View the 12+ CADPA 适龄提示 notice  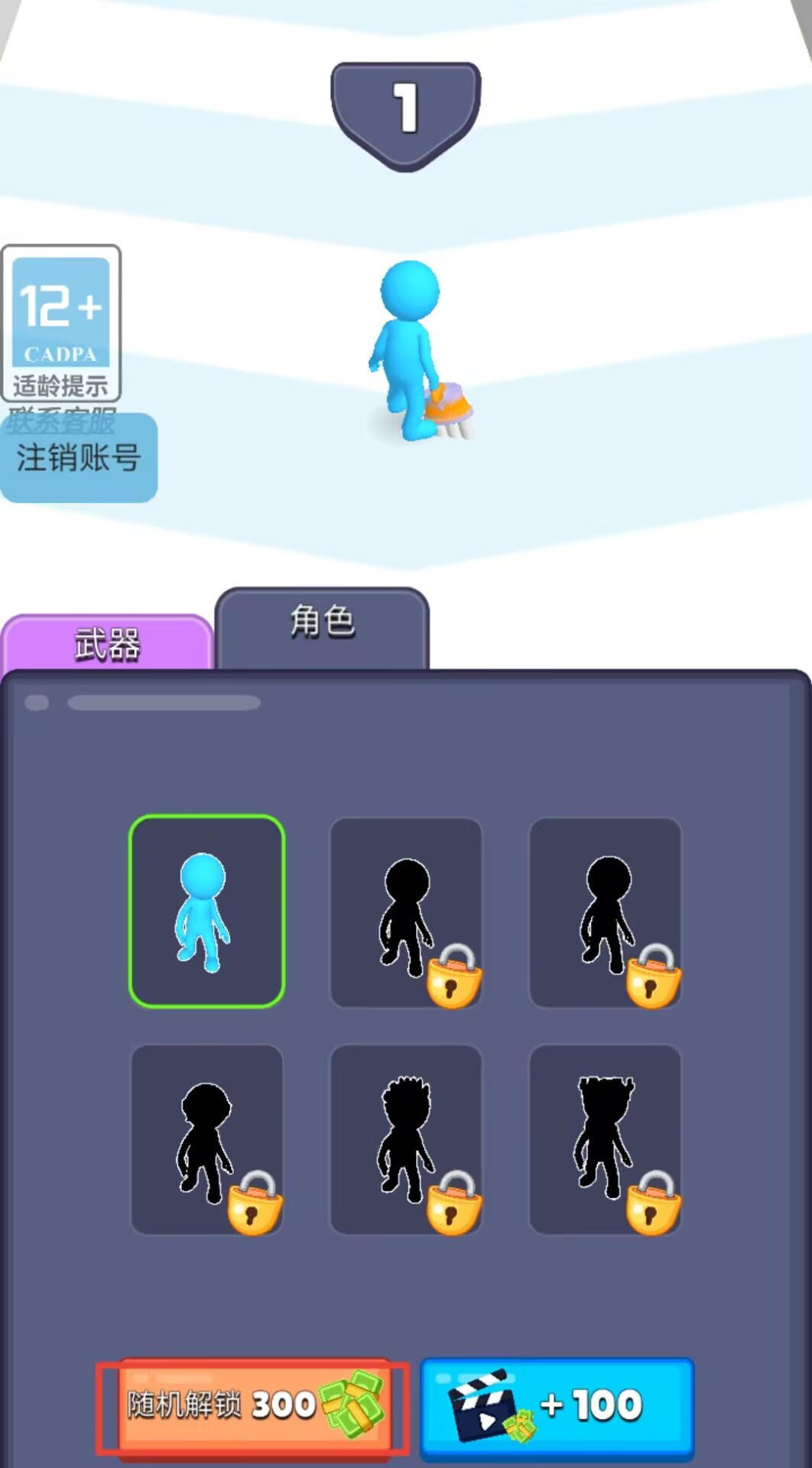pos(61,323)
